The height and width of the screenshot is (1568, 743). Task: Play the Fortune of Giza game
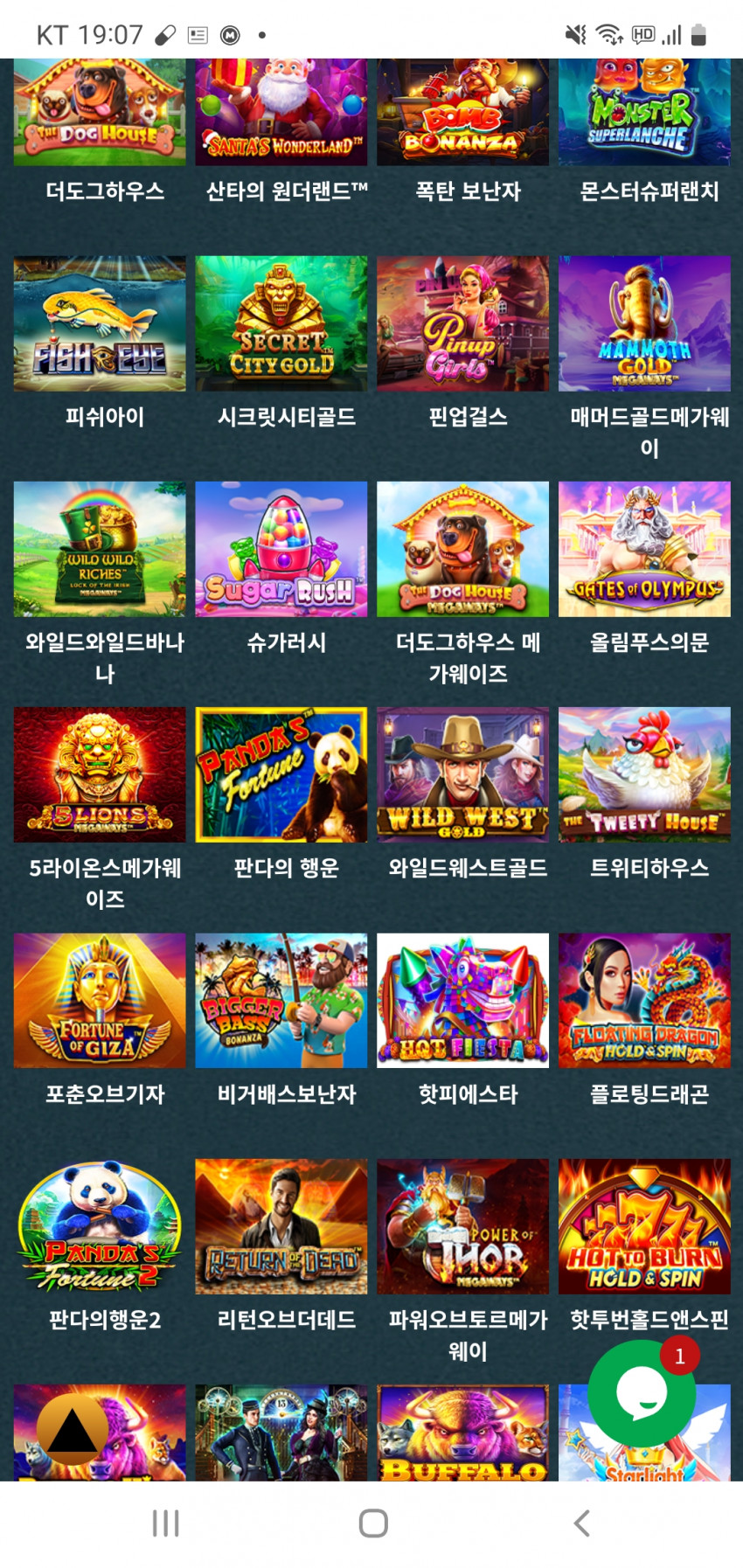[x=100, y=1000]
